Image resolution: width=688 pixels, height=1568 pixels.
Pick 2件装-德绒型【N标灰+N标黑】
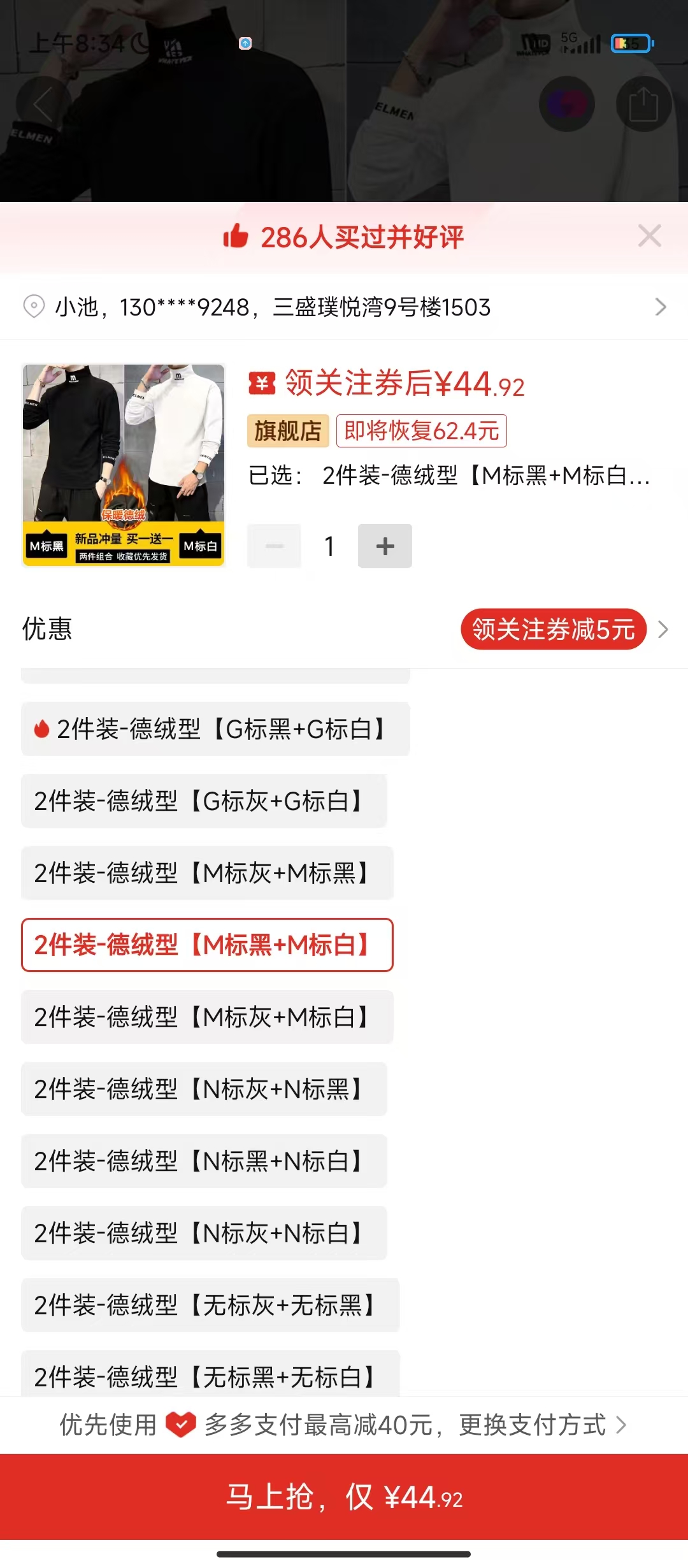pos(204,1089)
